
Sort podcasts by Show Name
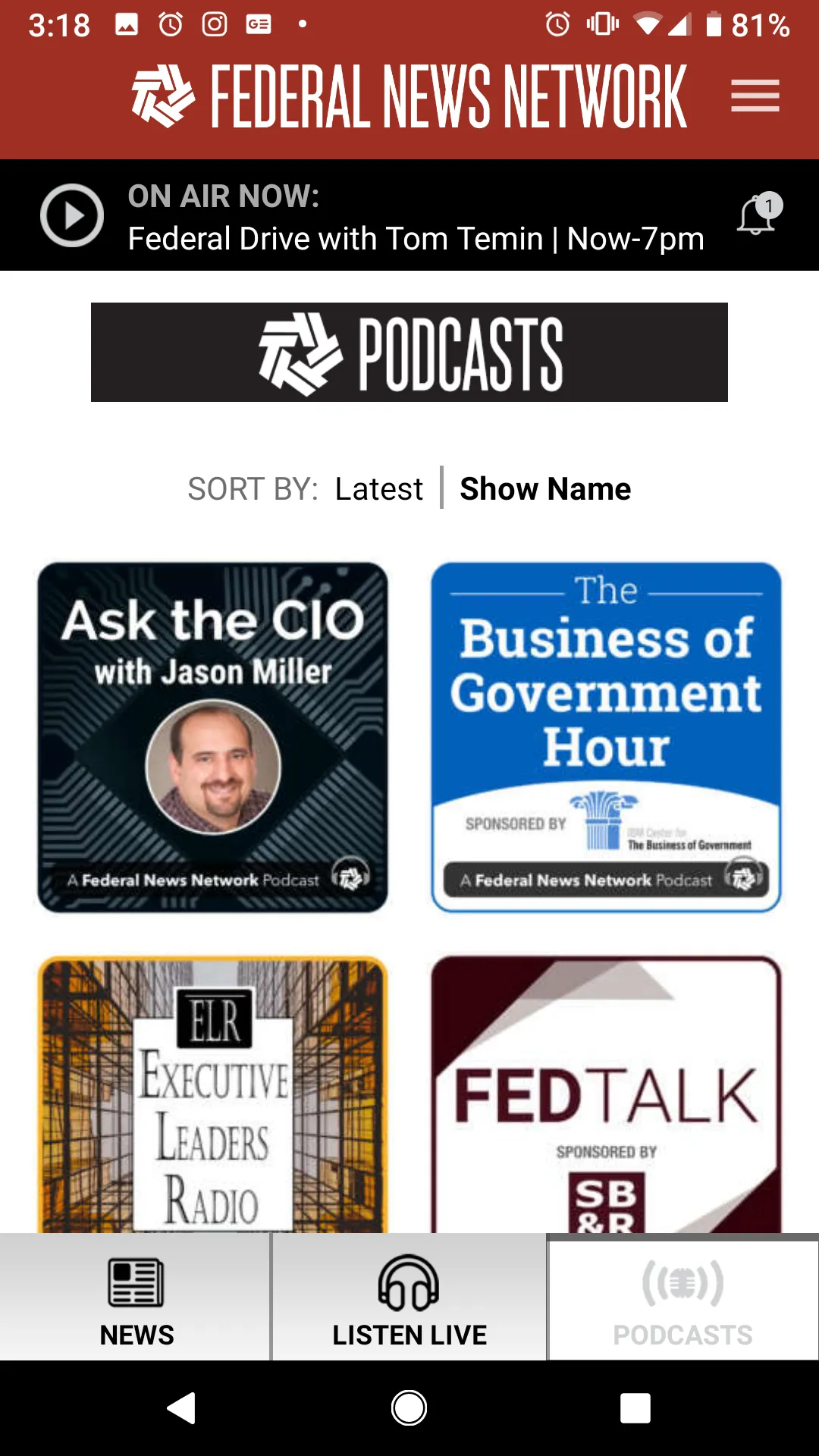tap(545, 489)
